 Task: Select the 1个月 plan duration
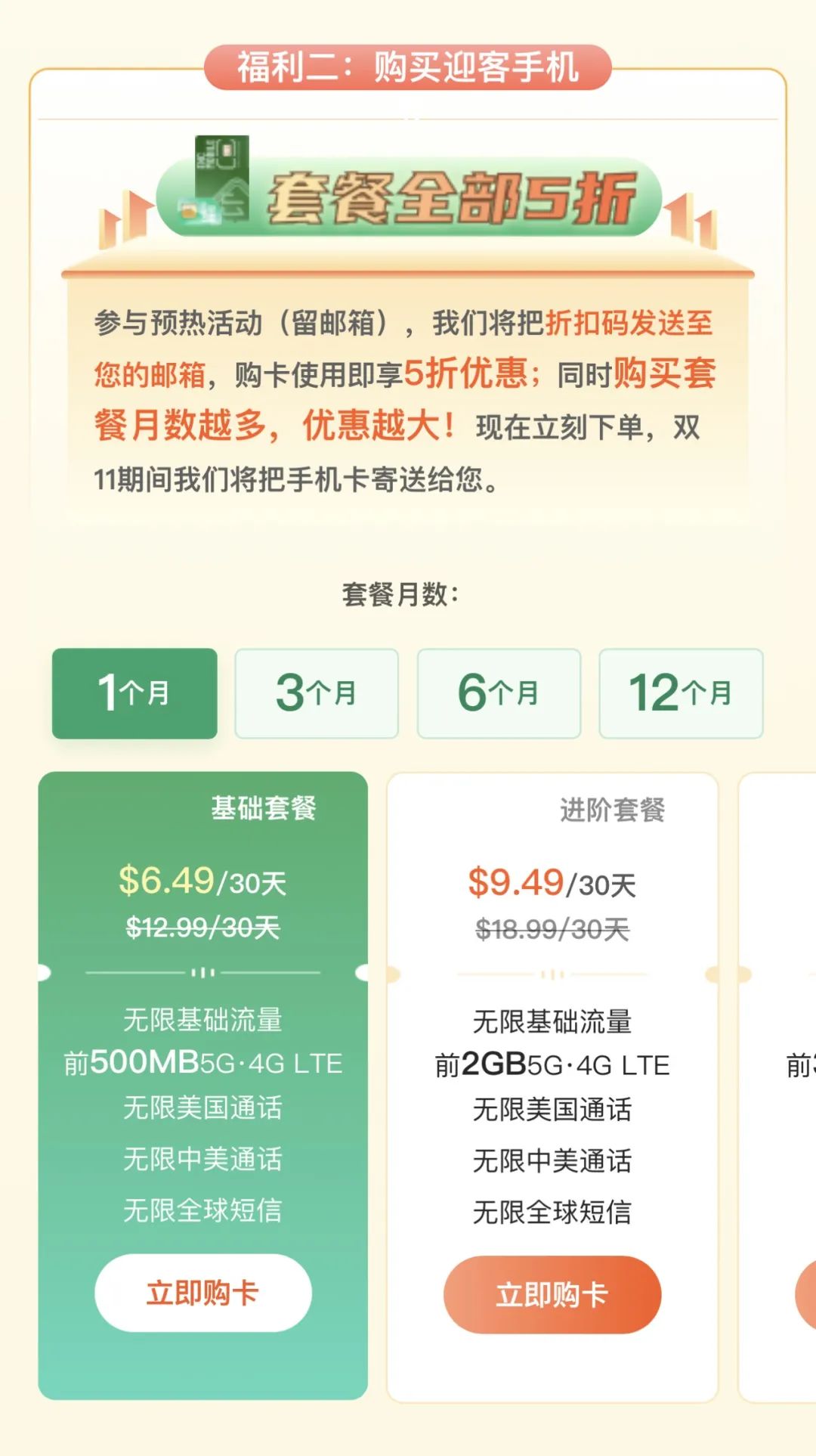(x=134, y=693)
